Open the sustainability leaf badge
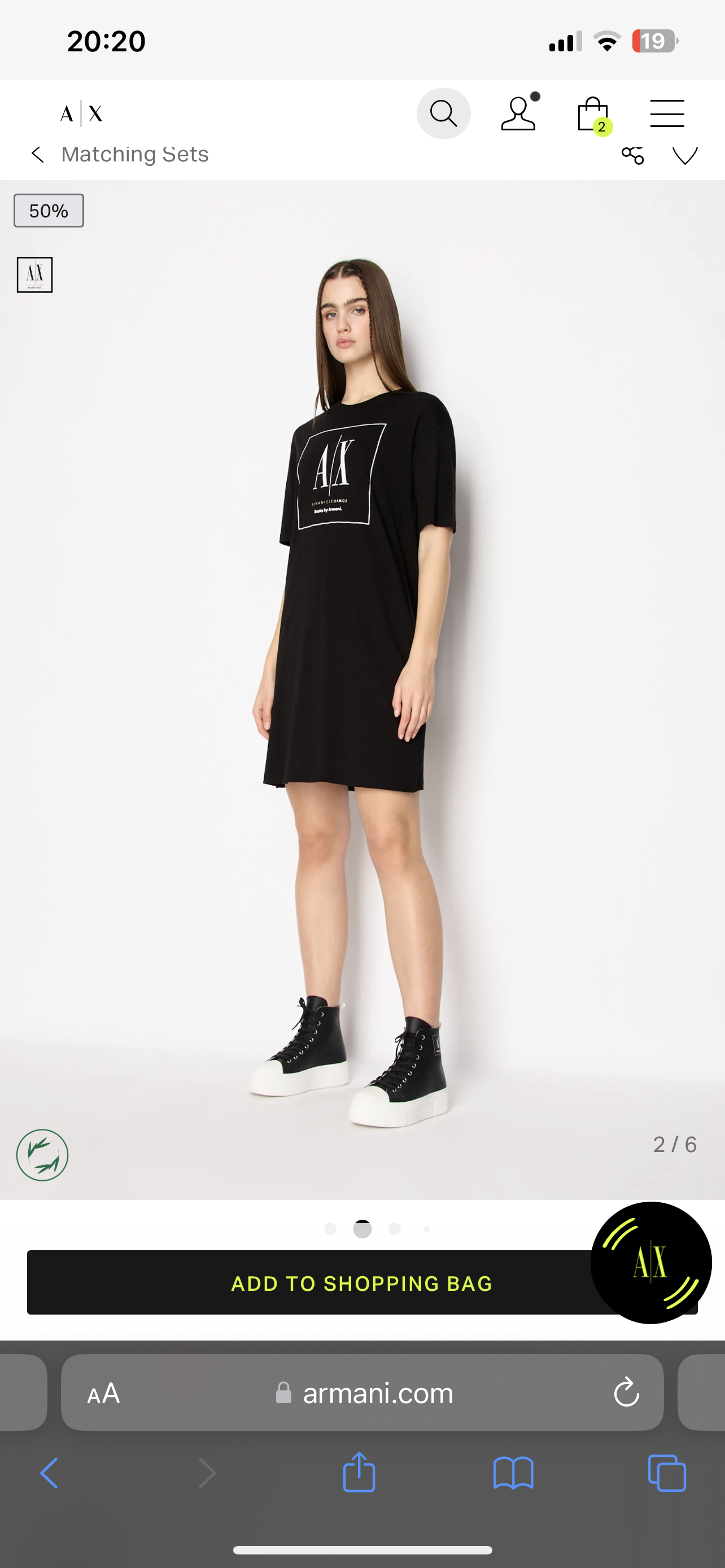This screenshot has height=1568, width=725. point(42,1155)
